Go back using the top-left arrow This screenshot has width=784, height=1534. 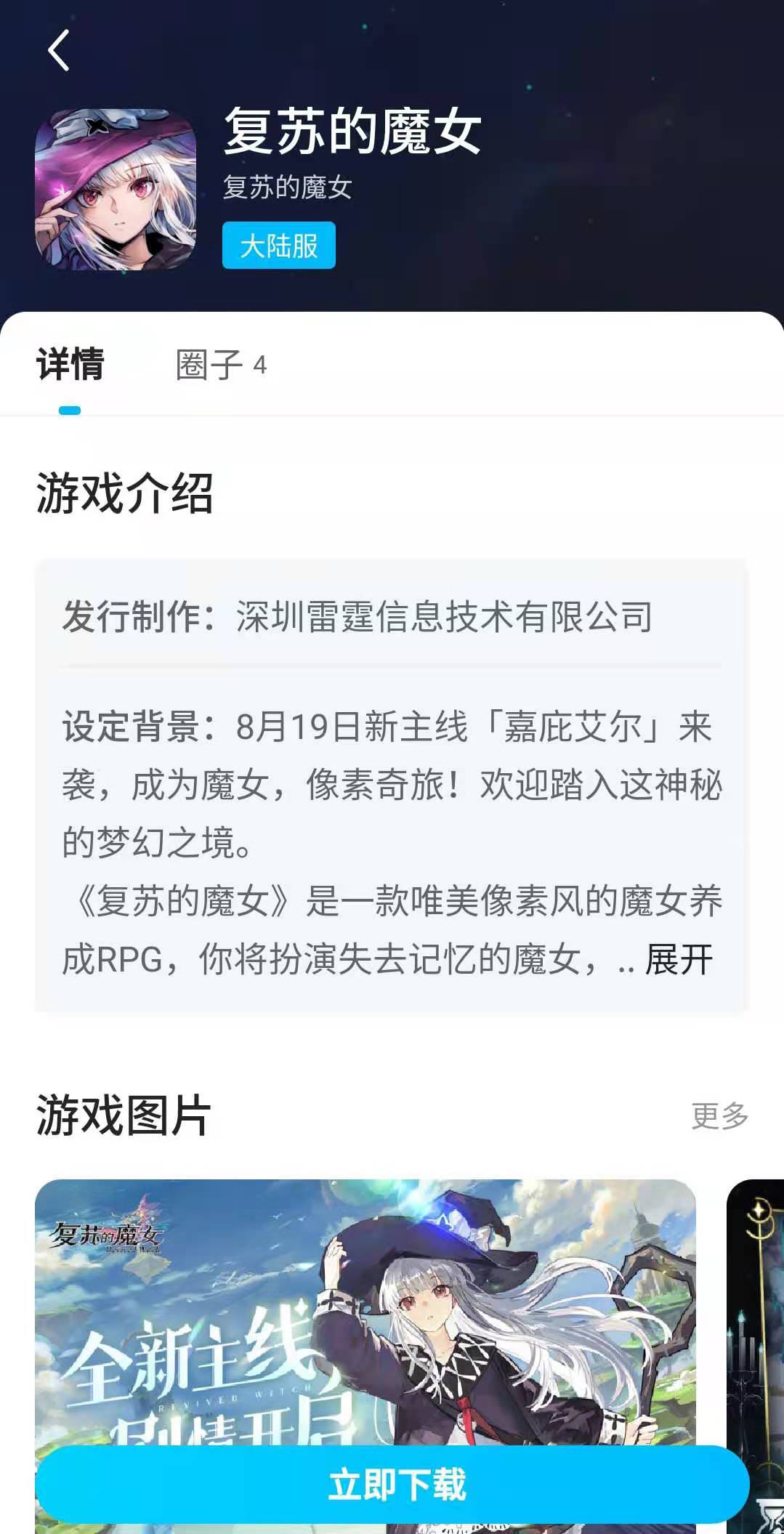pos(58,50)
